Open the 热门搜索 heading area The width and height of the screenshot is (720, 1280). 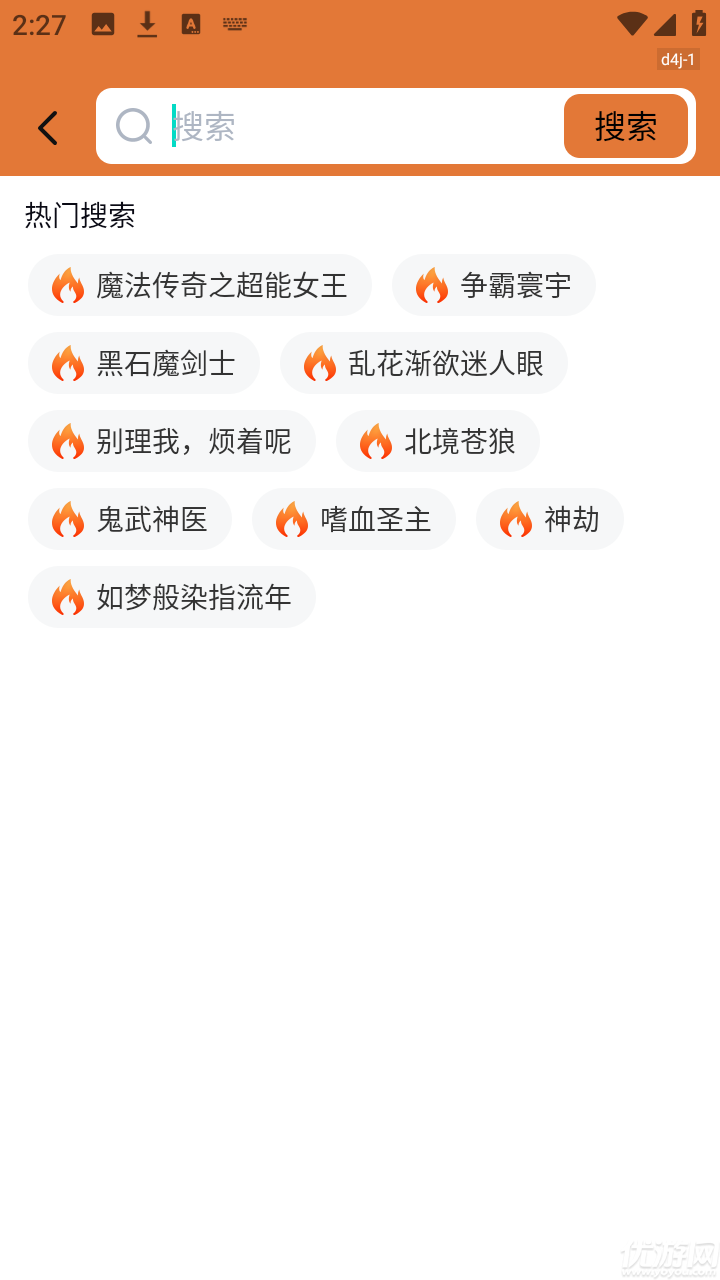pos(80,216)
